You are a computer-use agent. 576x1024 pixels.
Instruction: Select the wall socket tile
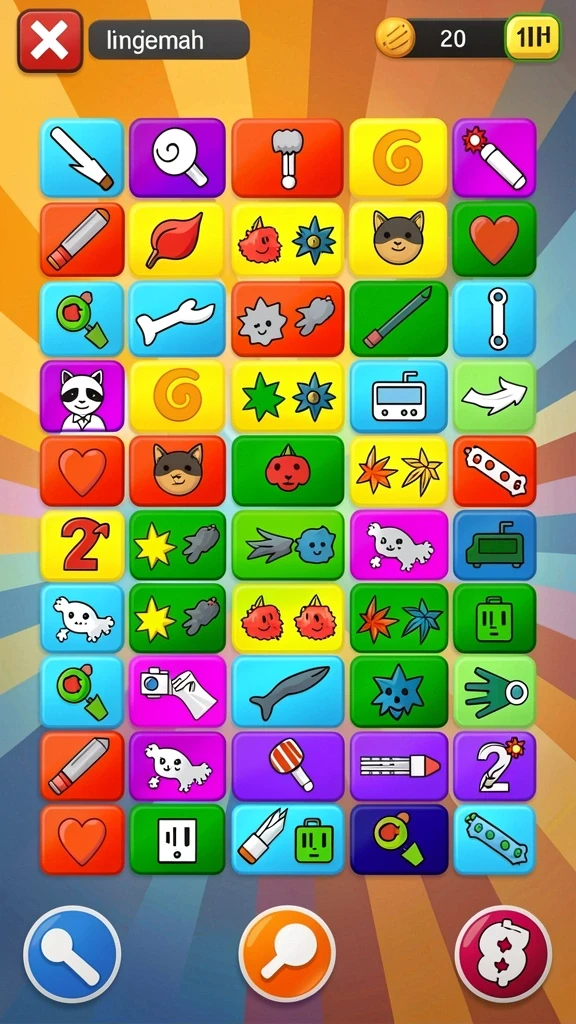pos(177,839)
